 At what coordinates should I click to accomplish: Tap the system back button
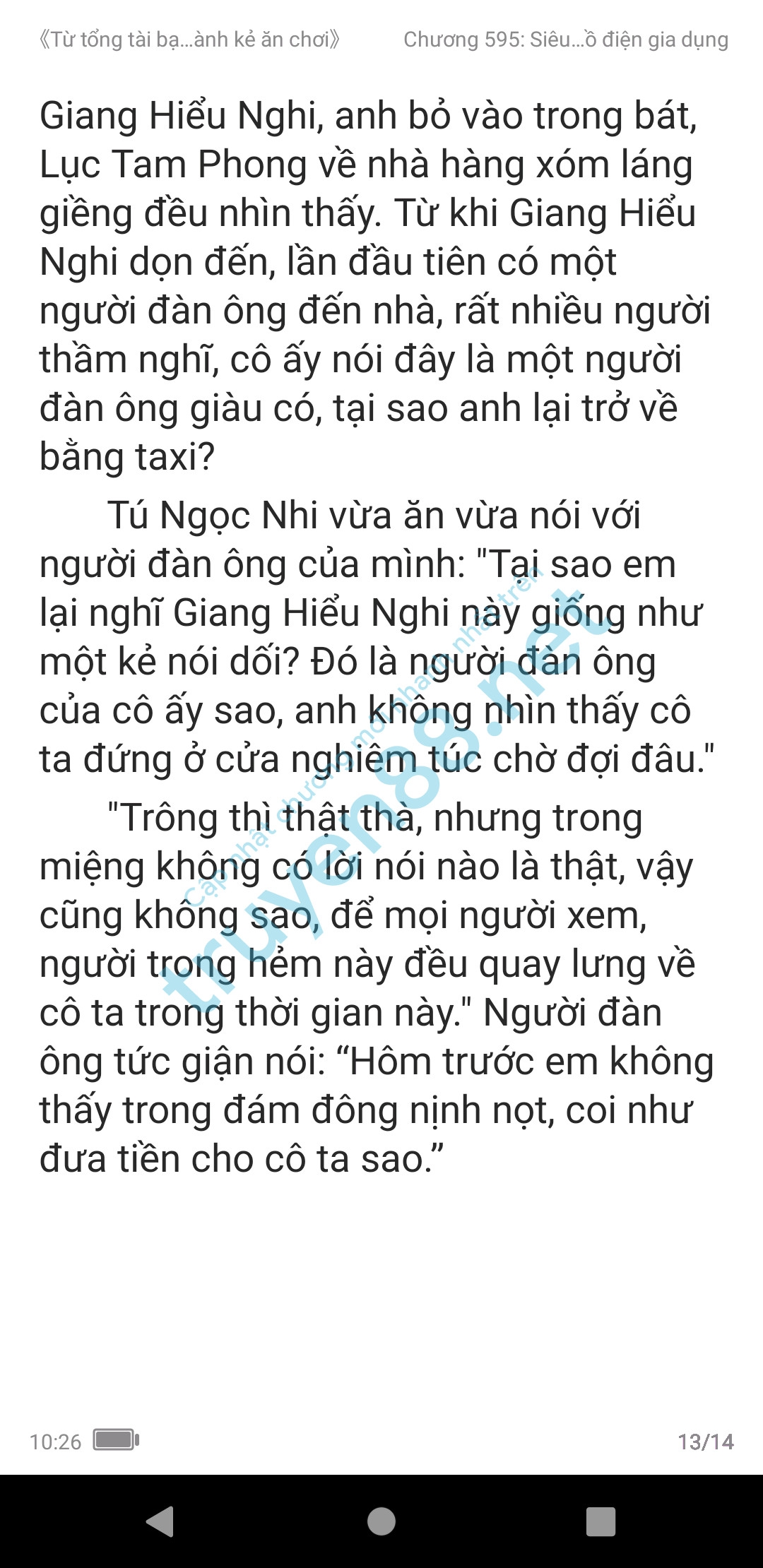click(x=160, y=1521)
